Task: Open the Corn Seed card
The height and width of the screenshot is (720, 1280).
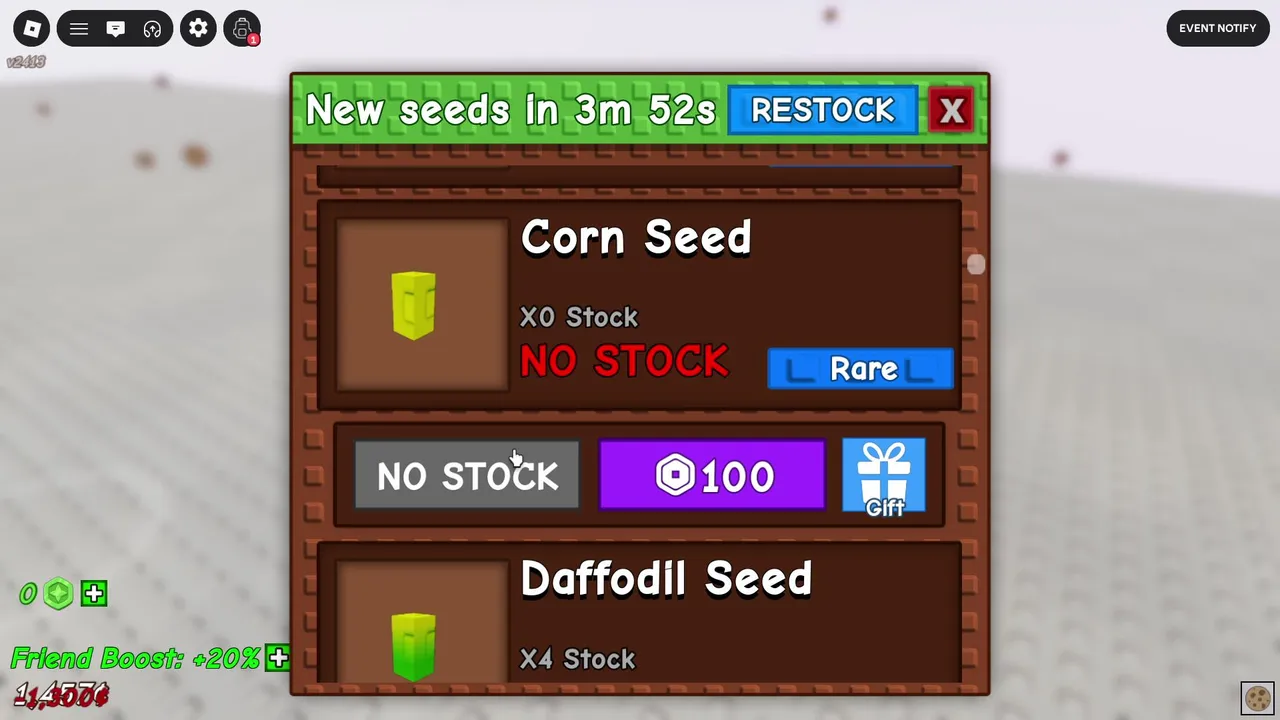Action: [x=638, y=305]
